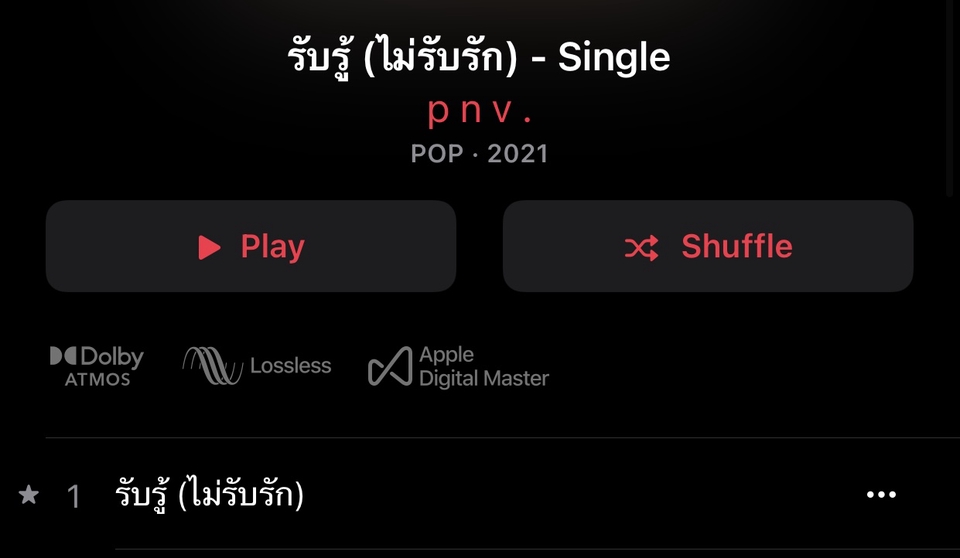Play track 1 รับรู้ (ไม่รับรัก)
Viewport: 960px width, 558px height.
[x=209, y=494]
